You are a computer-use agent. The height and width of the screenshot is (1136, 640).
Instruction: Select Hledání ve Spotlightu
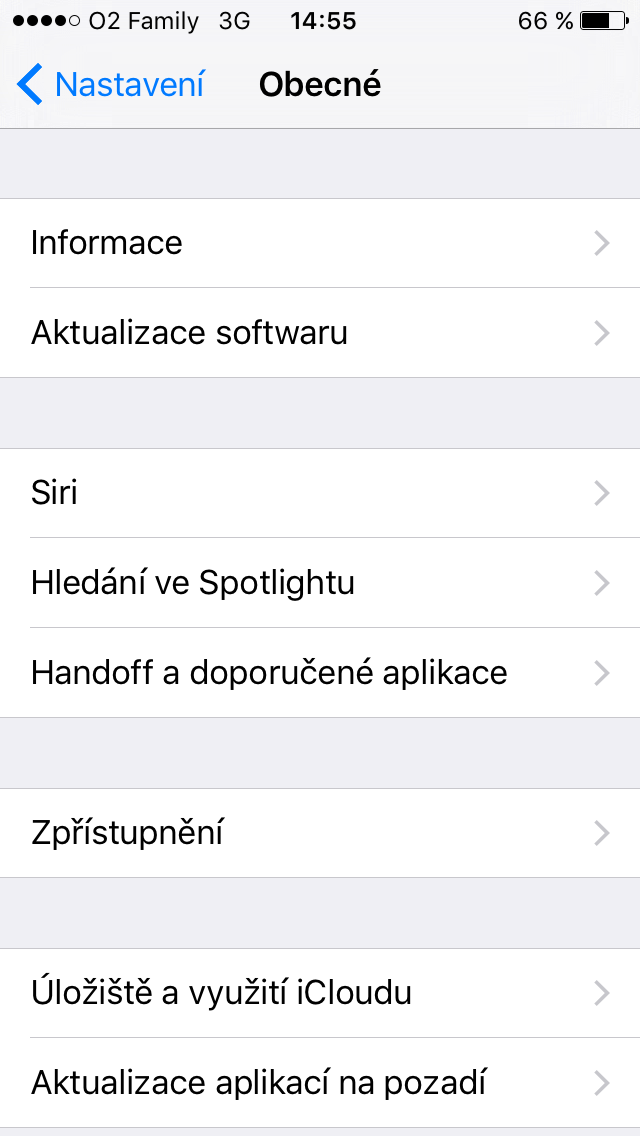320,583
